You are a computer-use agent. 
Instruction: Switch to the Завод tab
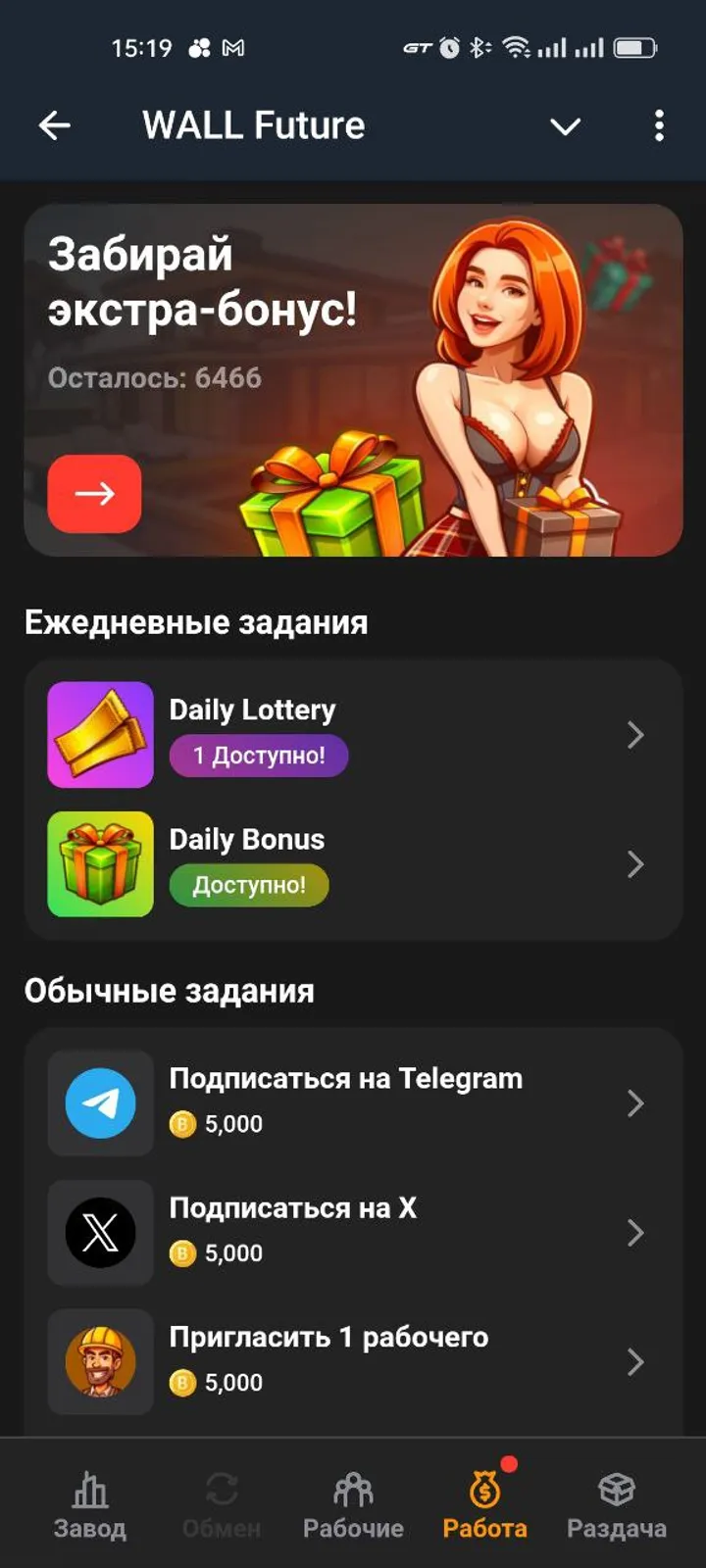pyautogui.click(x=90, y=1505)
